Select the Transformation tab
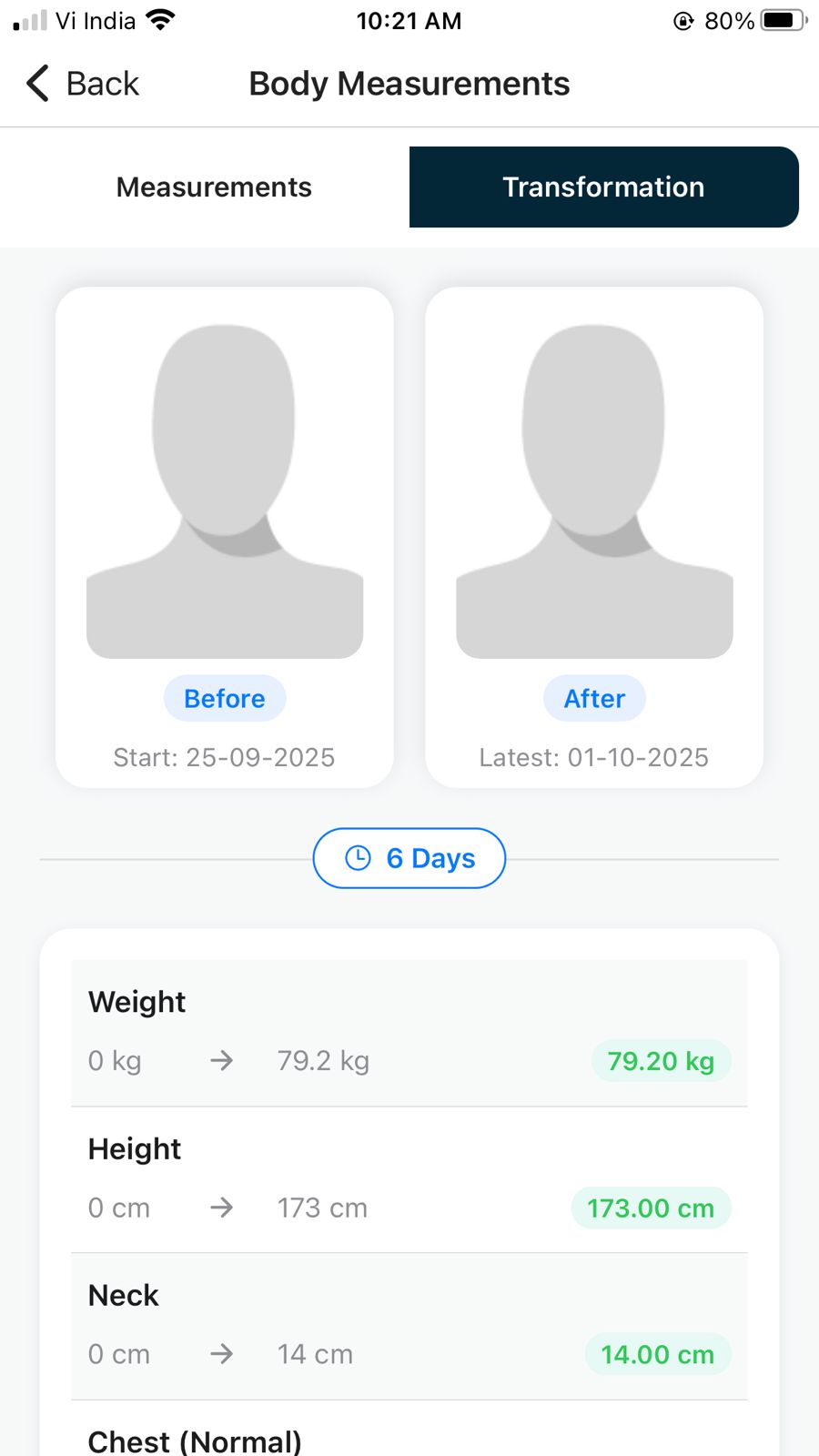The image size is (819, 1456). 603,187
